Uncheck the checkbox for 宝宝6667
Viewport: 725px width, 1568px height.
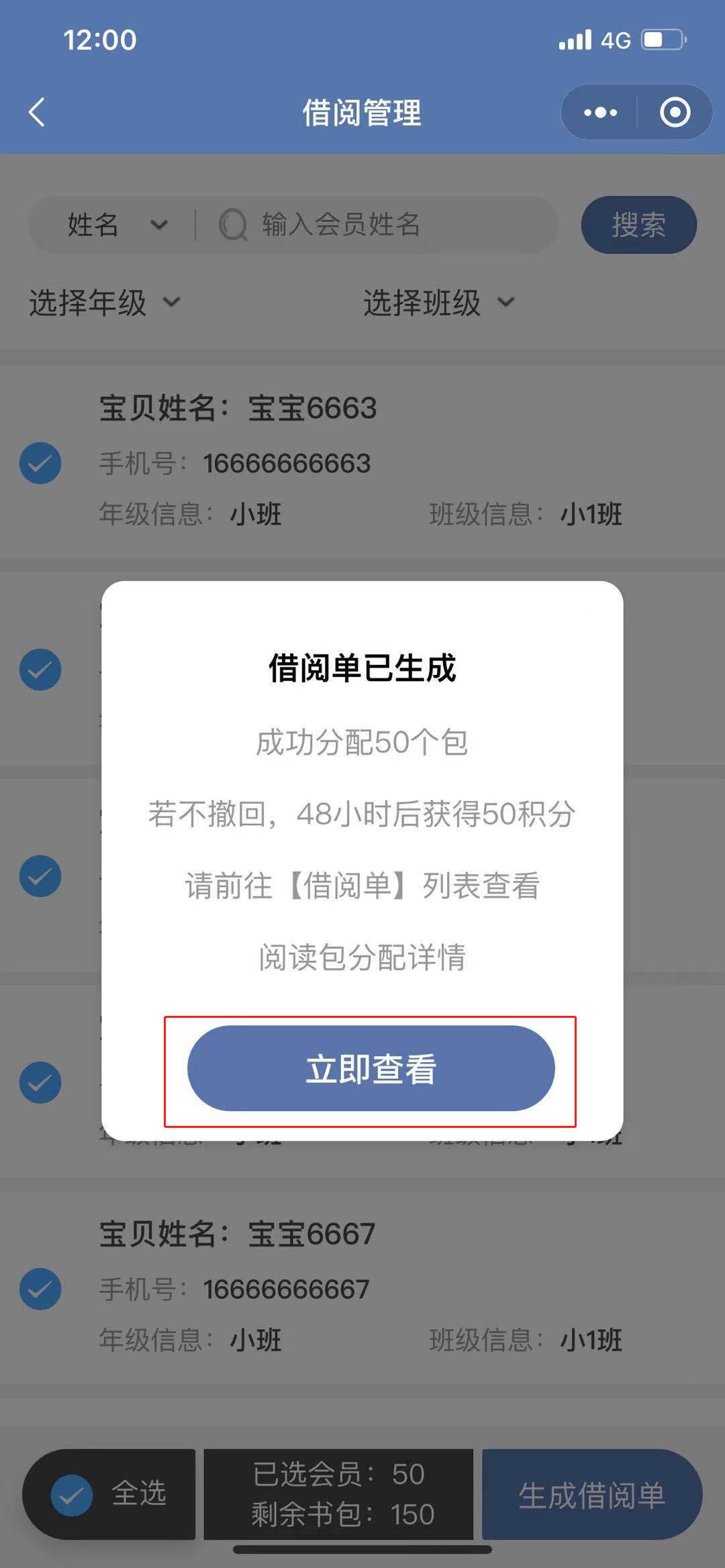coord(40,1289)
